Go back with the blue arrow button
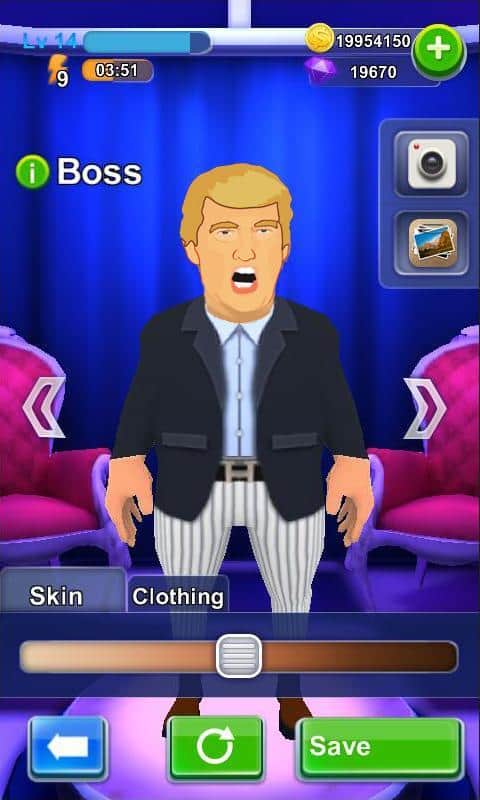480x800 pixels. [x=68, y=748]
